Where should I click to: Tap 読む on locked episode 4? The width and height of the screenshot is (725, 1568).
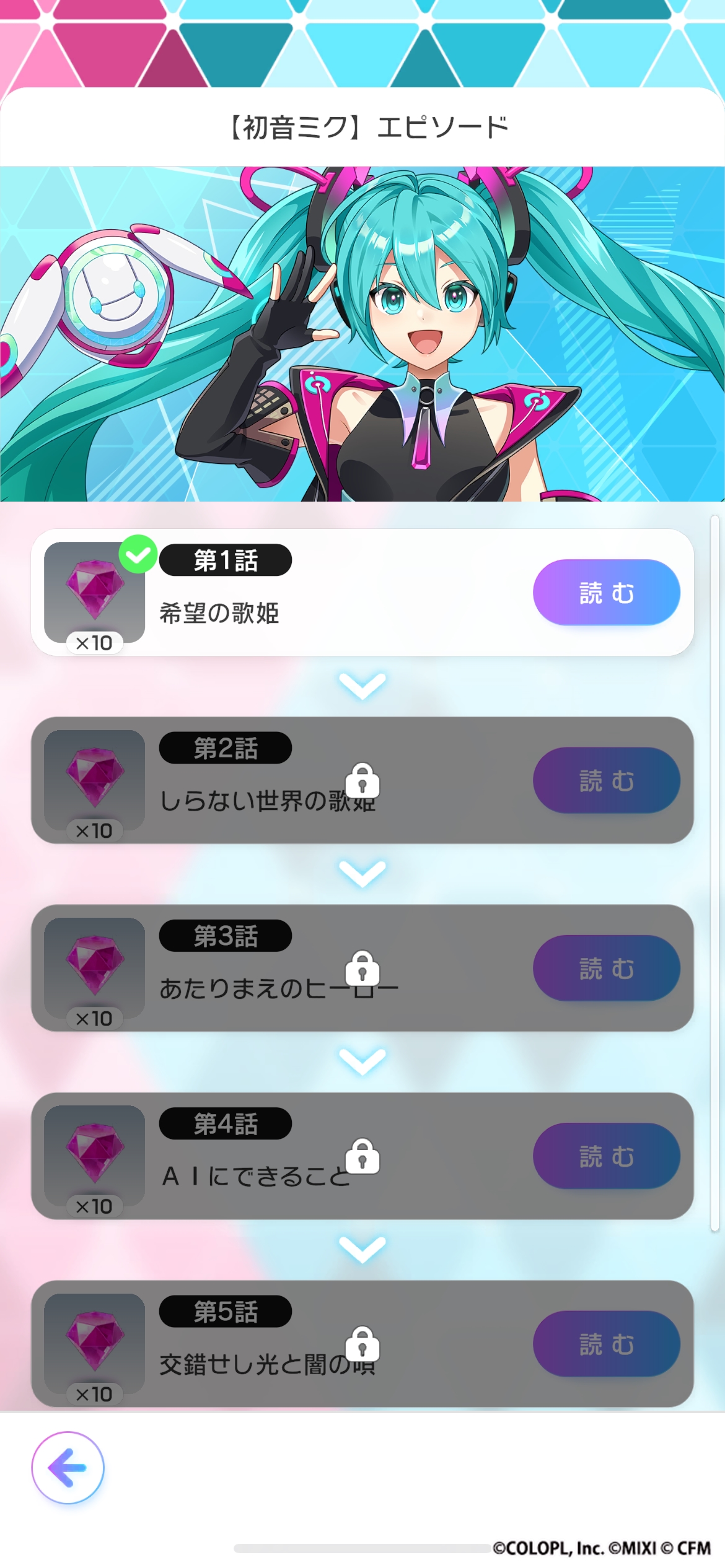pyautogui.click(x=606, y=1156)
